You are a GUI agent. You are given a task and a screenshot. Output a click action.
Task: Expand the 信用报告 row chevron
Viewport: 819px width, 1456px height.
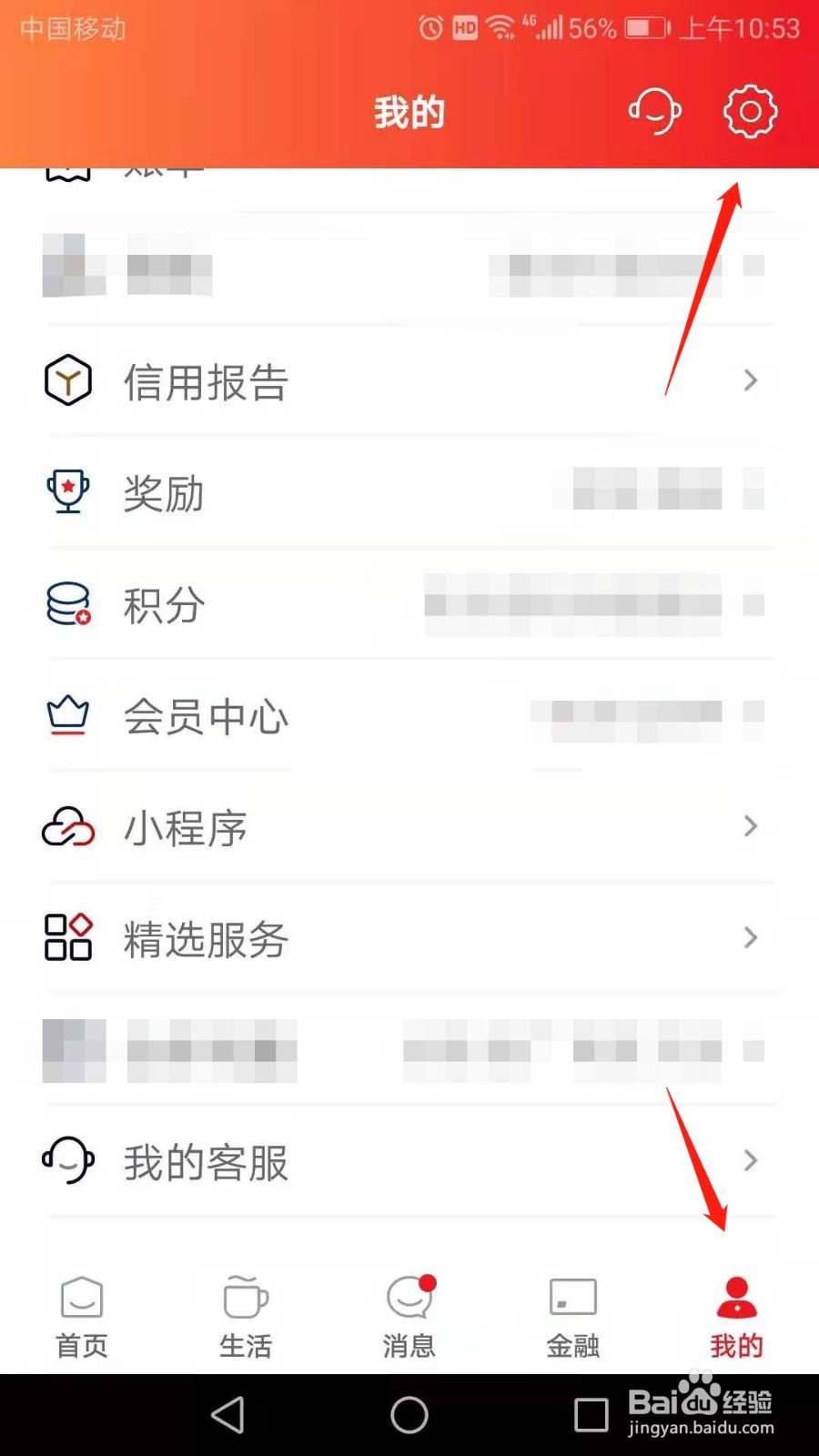[x=749, y=381]
